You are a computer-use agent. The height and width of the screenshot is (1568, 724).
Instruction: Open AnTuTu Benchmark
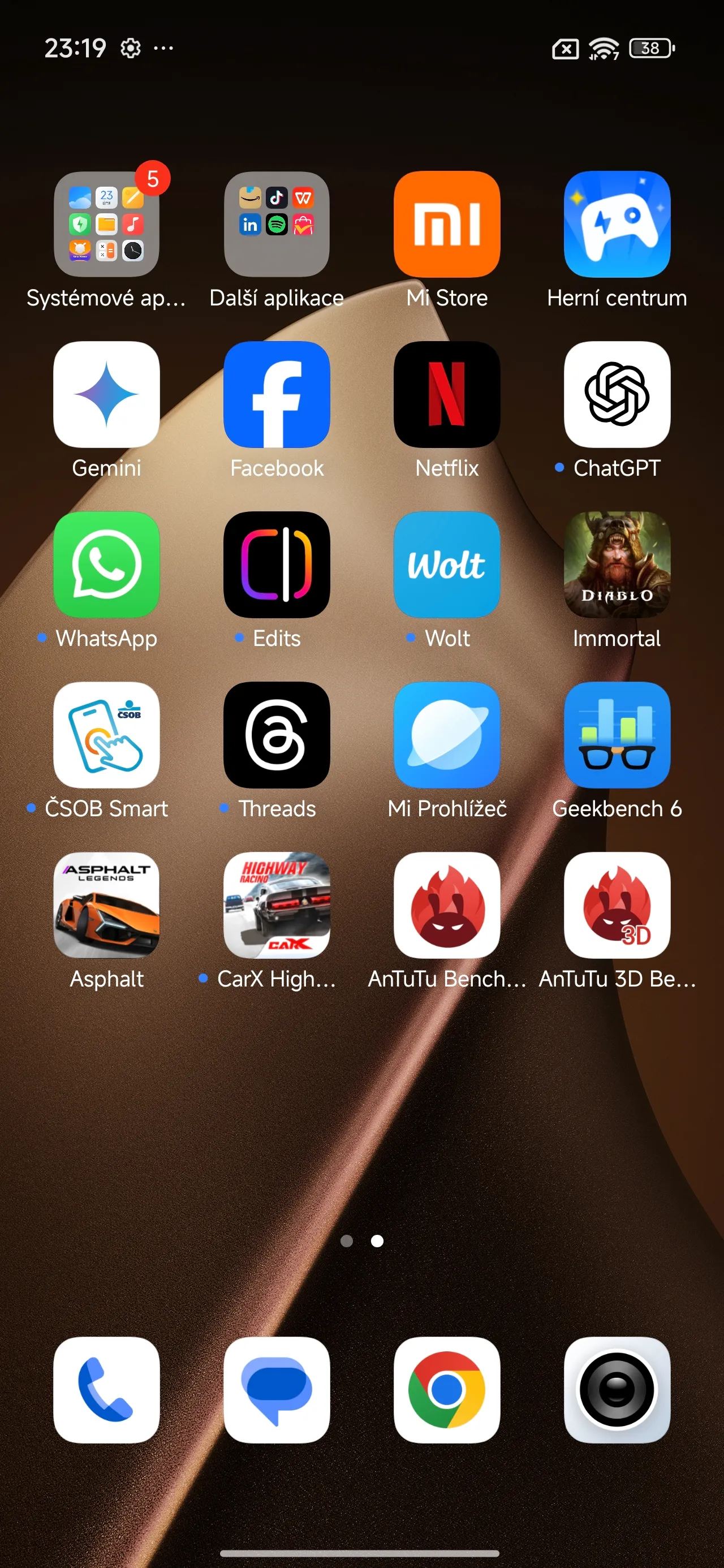click(447, 905)
